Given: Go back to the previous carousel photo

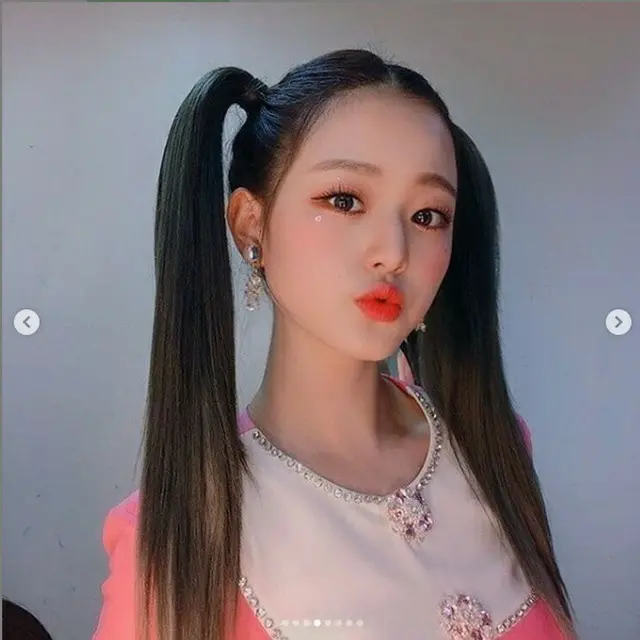Looking at the screenshot, I should click(27, 322).
